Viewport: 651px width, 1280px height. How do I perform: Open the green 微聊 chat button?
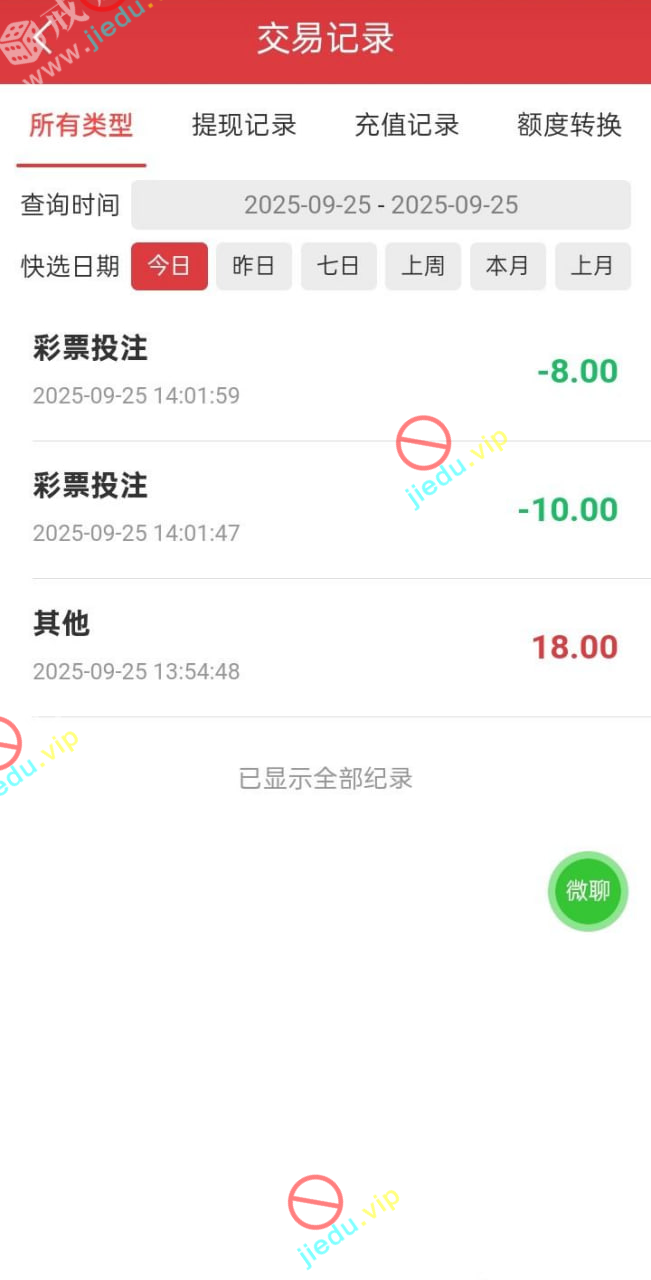588,891
